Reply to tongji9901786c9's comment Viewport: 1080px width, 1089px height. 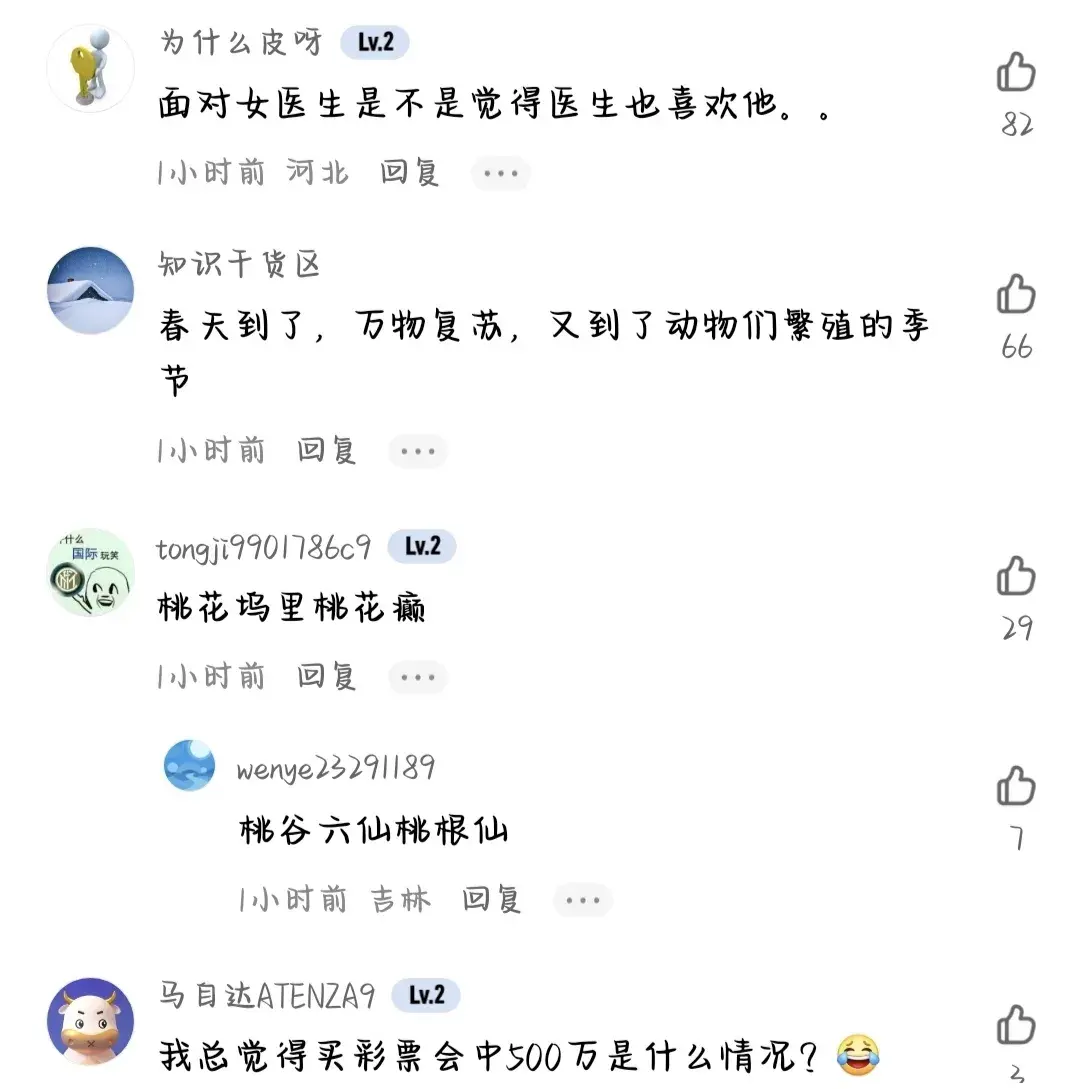pyautogui.click(x=326, y=677)
